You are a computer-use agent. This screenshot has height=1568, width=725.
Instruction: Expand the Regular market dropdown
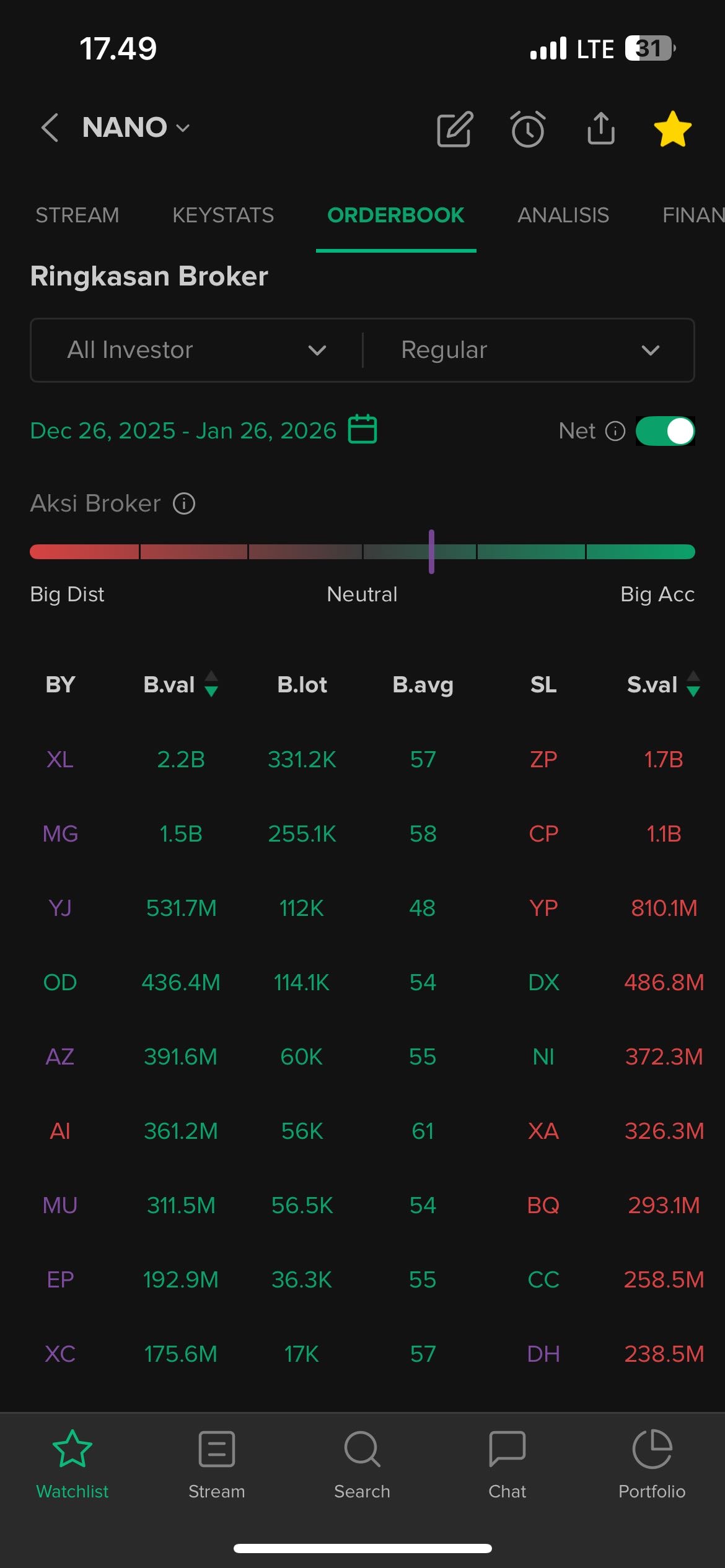529,351
